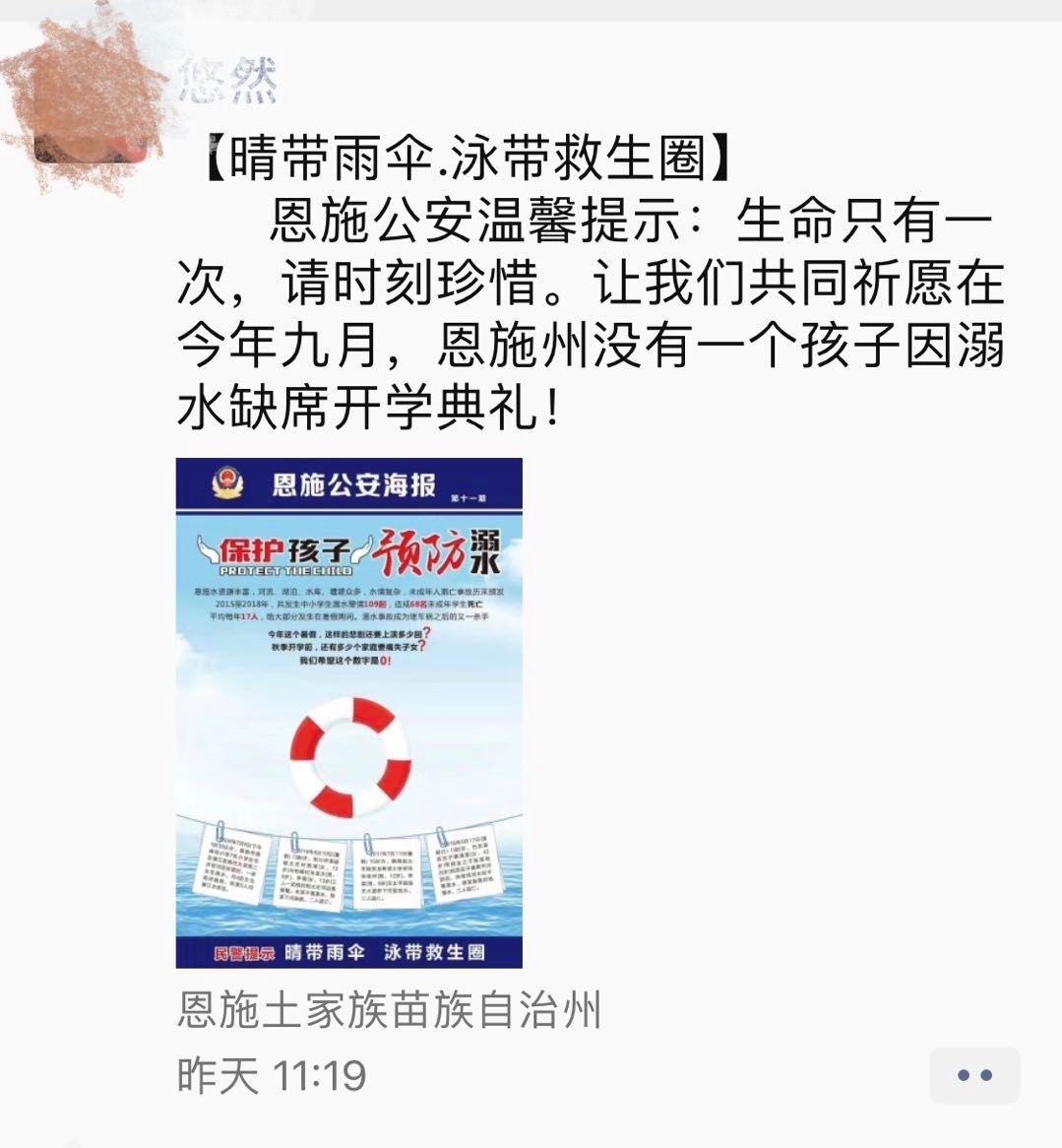Open the like and comment menu
Screen dimensions: 1062x1148
973,1075
